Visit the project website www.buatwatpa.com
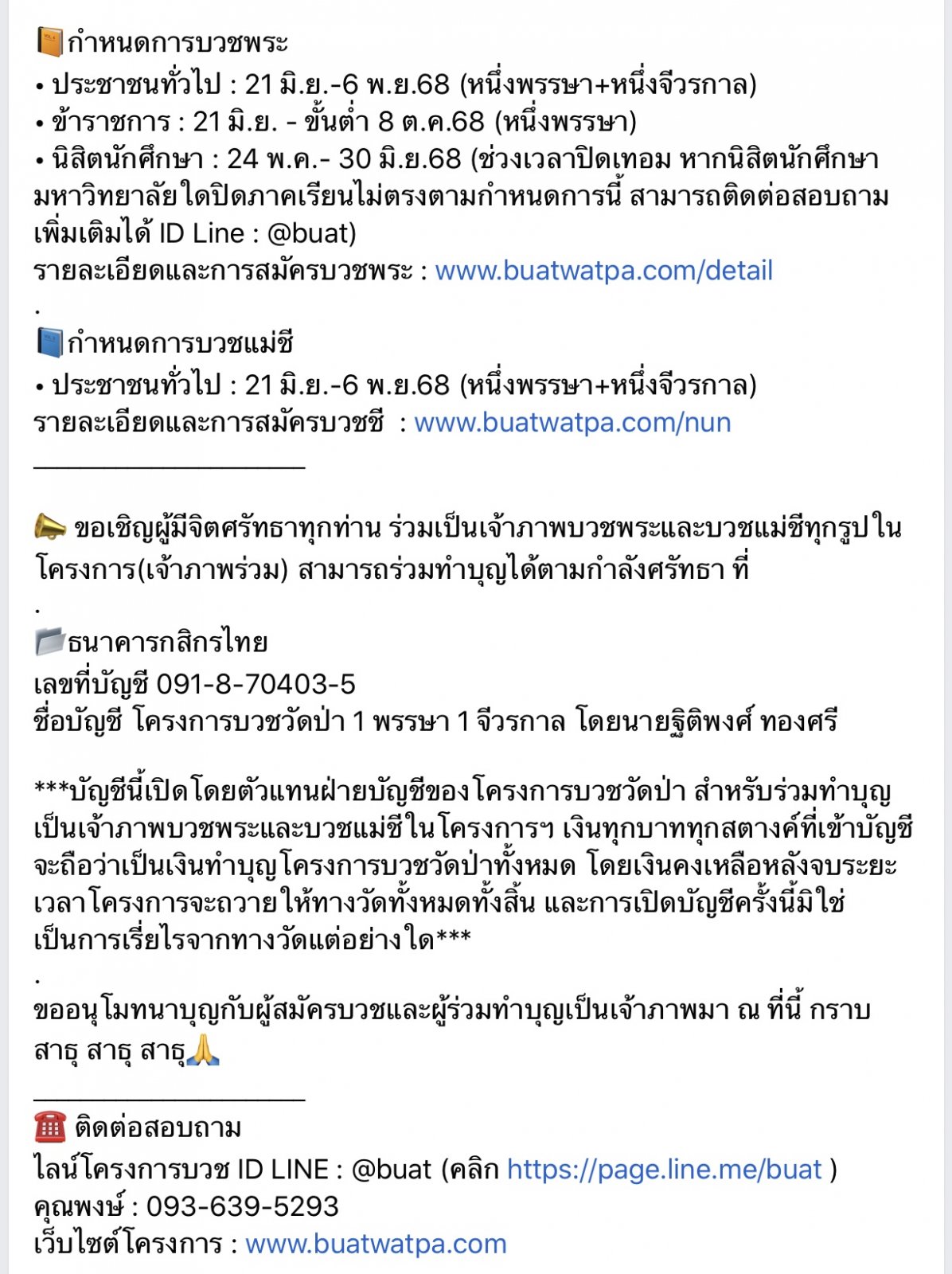This screenshot has width=952, height=1274. tap(376, 1243)
